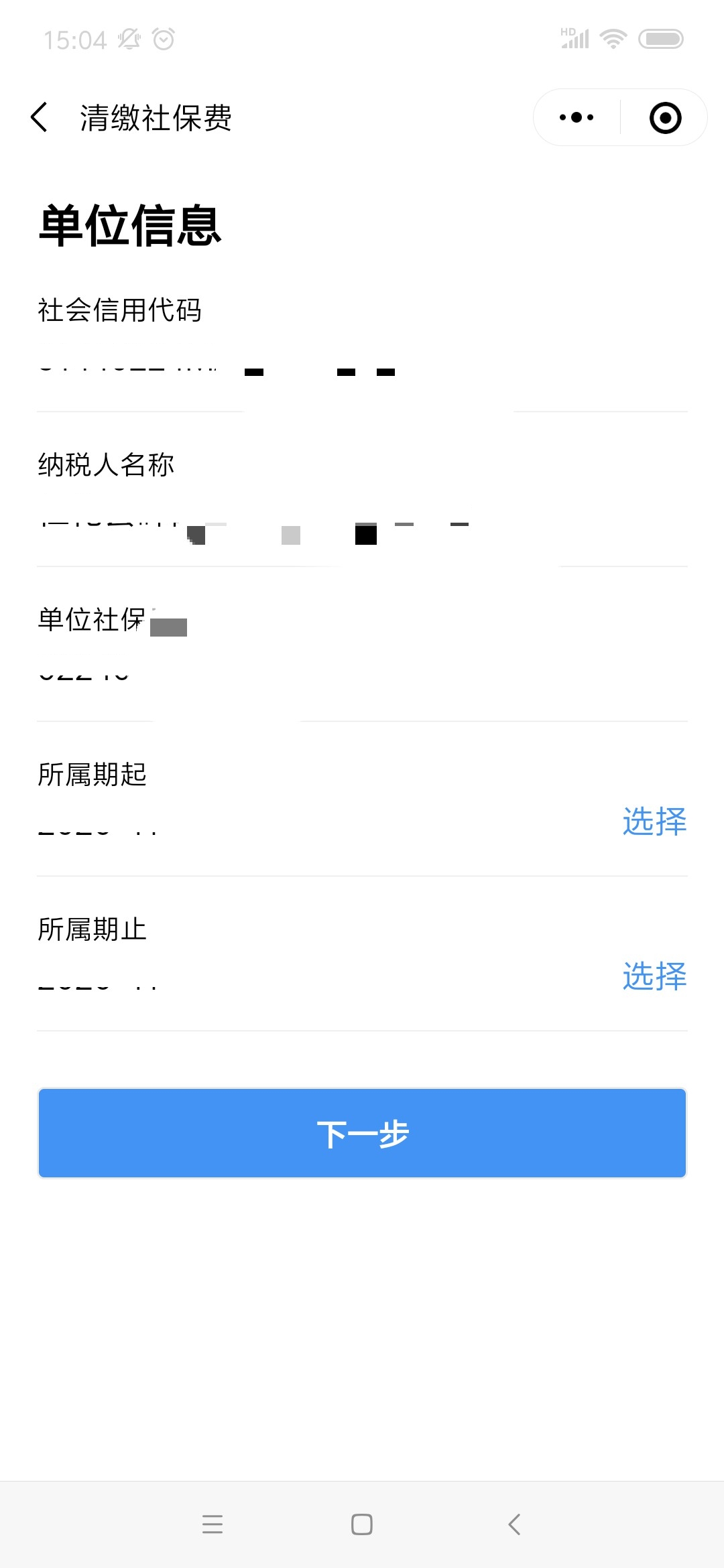The height and width of the screenshot is (1568, 724).
Task: Open the mini program more options menu
Action: pos(577,117)
